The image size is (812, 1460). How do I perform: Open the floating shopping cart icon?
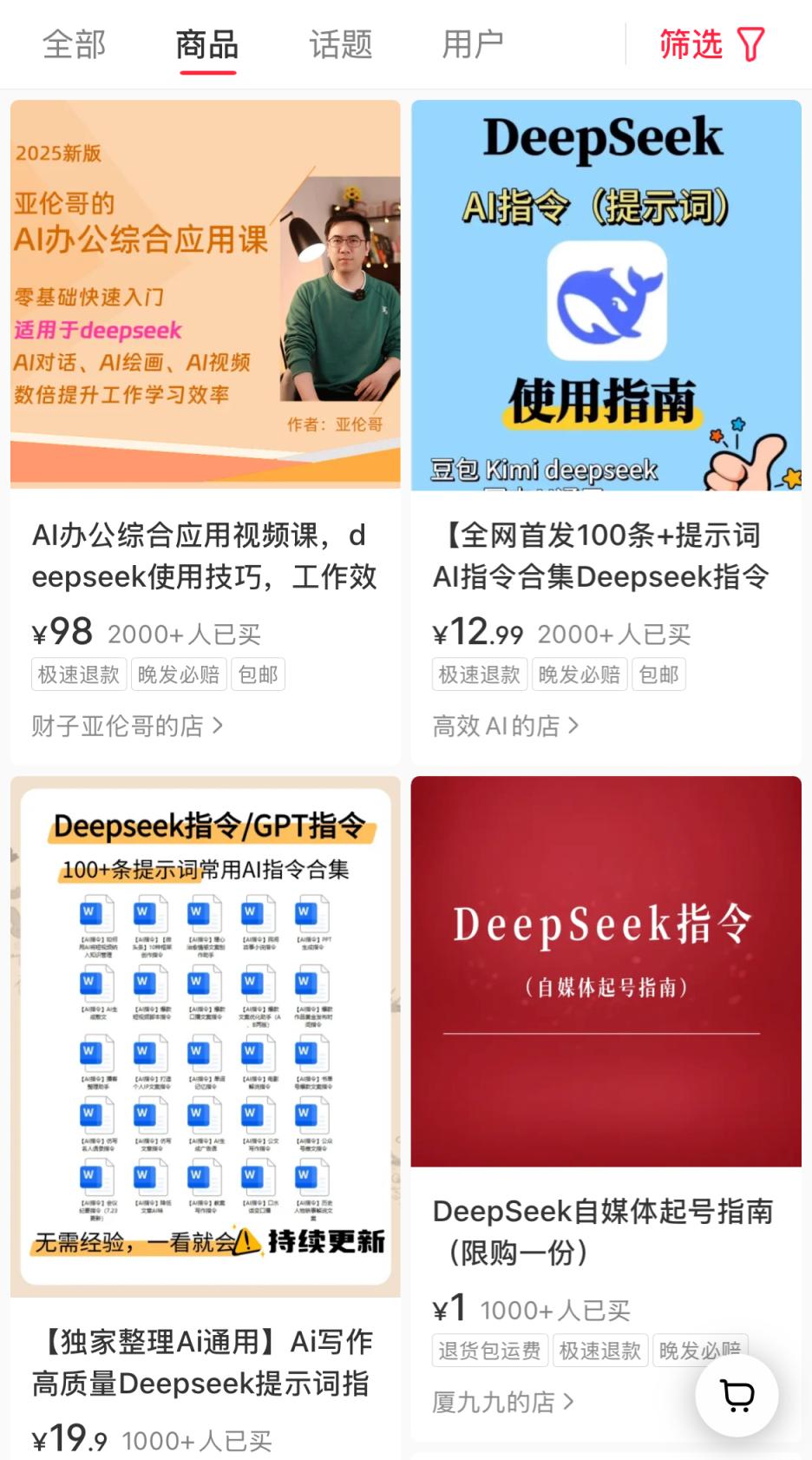pyautogui.click(x=737, y=1395)
